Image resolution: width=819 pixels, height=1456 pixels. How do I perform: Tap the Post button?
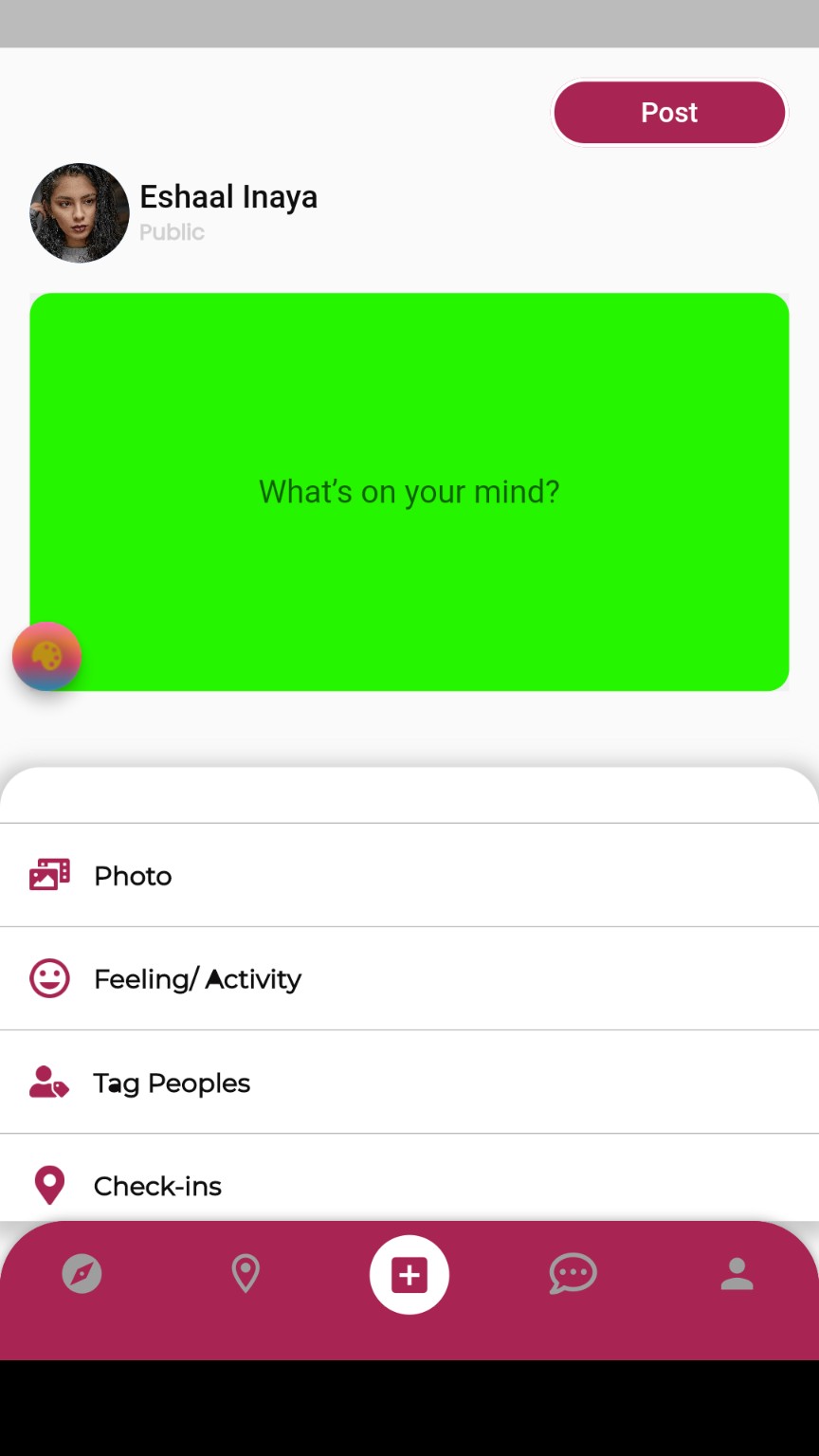(x=669, y=113)
